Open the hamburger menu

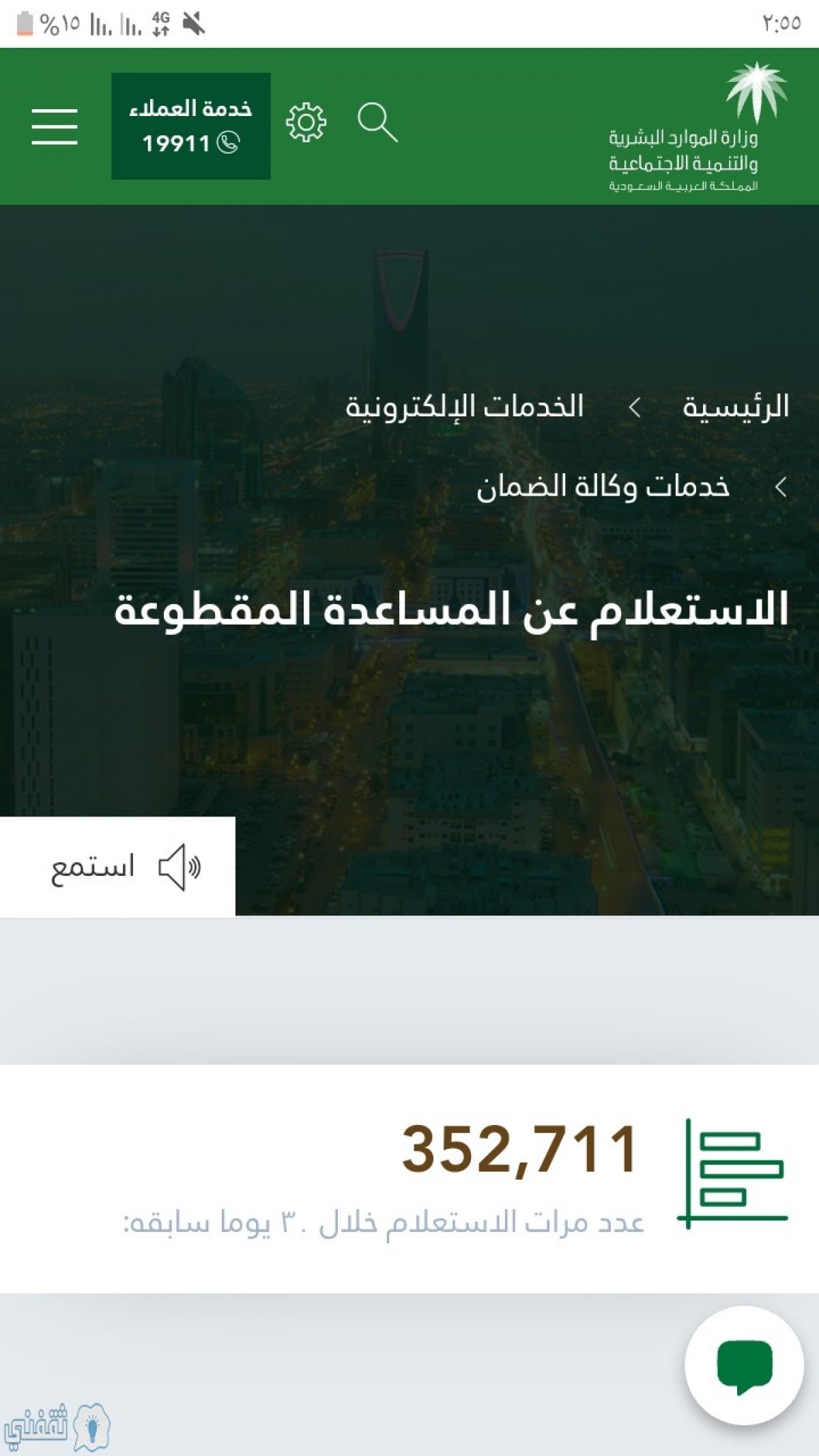point(55,126)
